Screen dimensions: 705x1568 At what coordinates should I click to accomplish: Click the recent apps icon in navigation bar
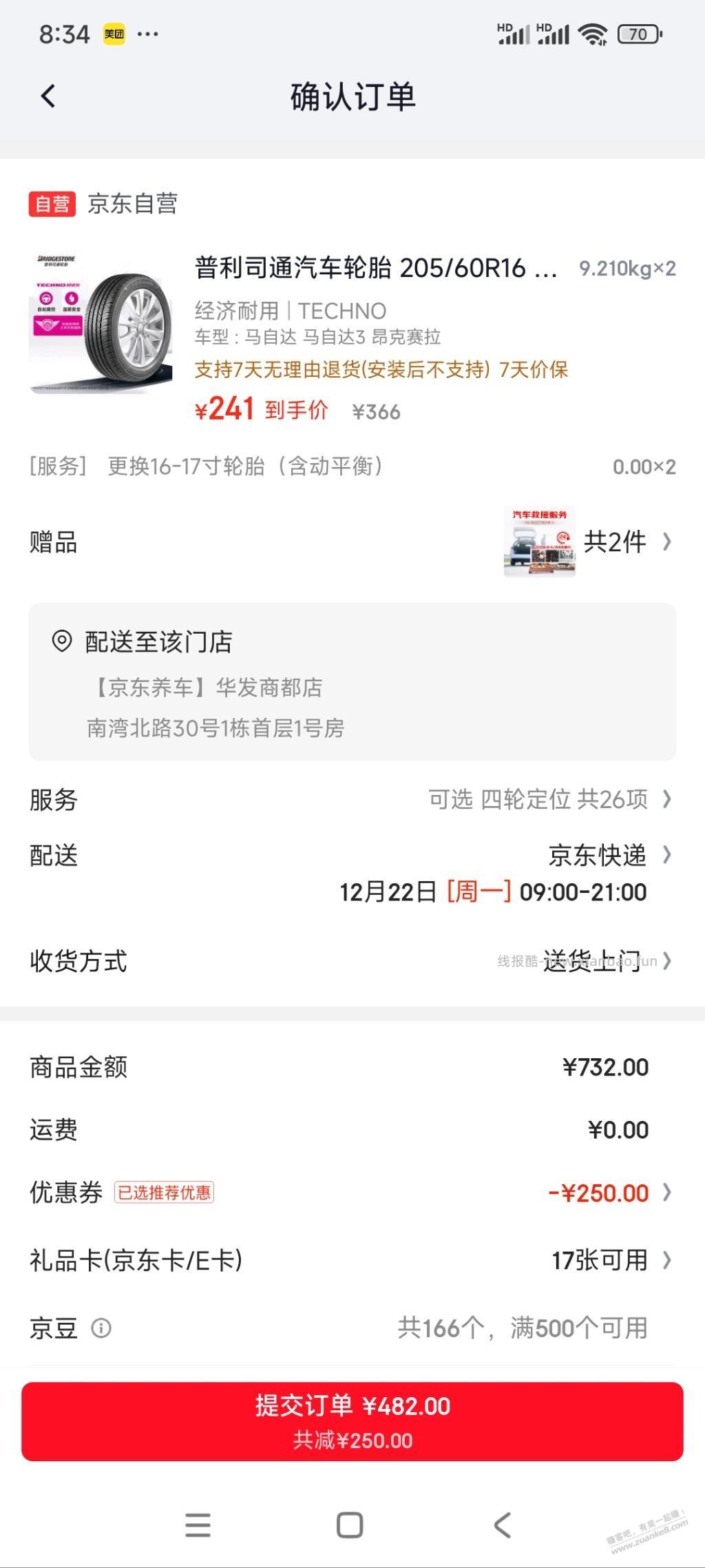tap(198, 1524)
